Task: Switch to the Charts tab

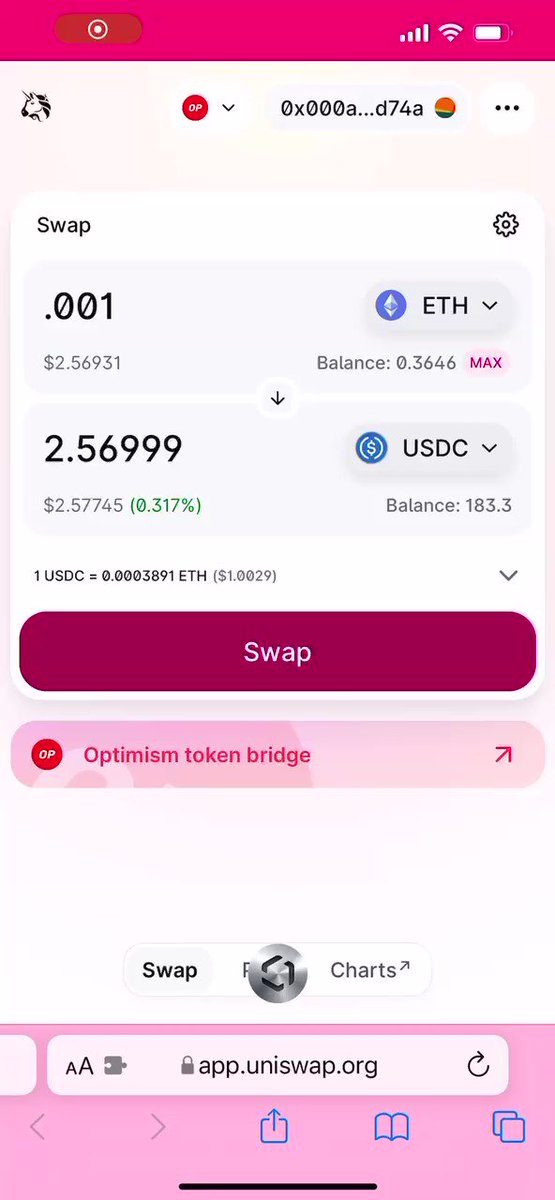Action: pyautogui.click(x=369, y=969)
